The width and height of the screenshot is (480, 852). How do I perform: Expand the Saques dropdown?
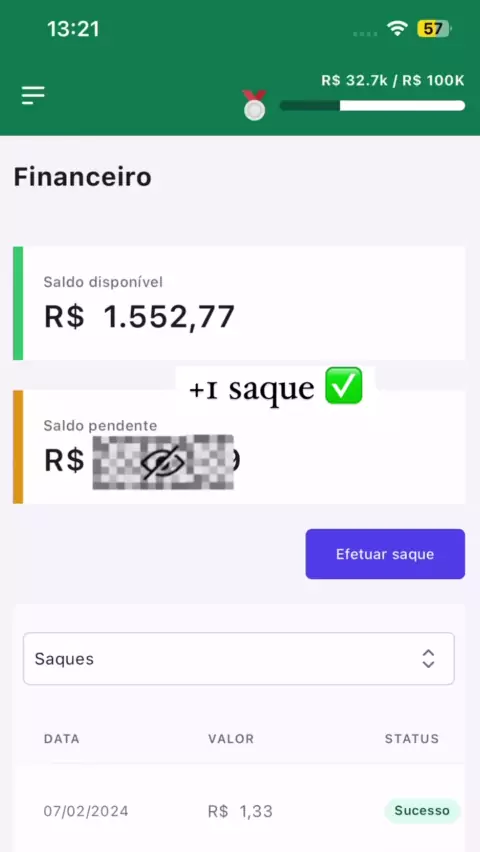point(239,659)
